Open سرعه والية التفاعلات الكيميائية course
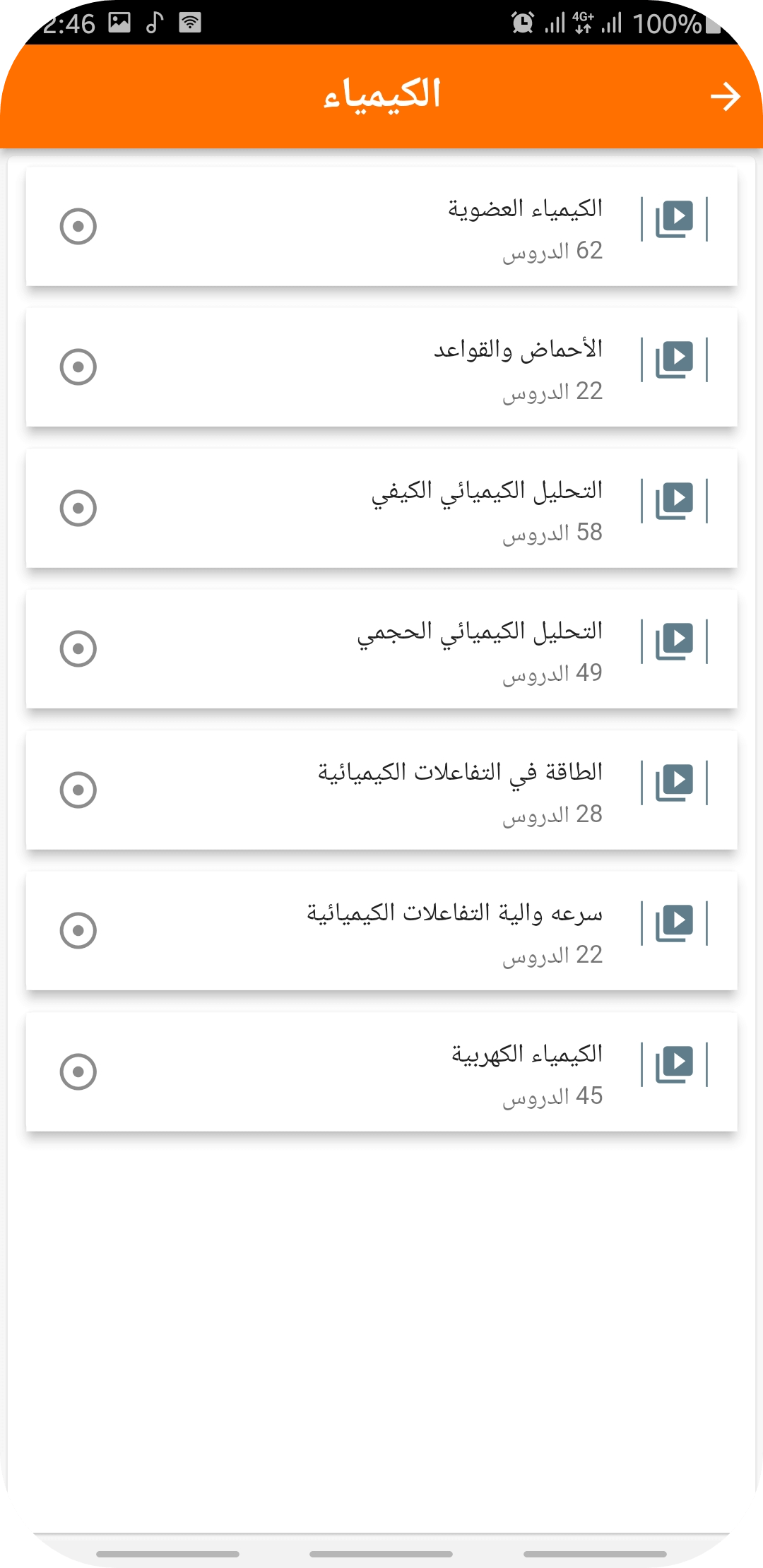The height and width of the screenshot is (1568, 763). tap(454, 914)
